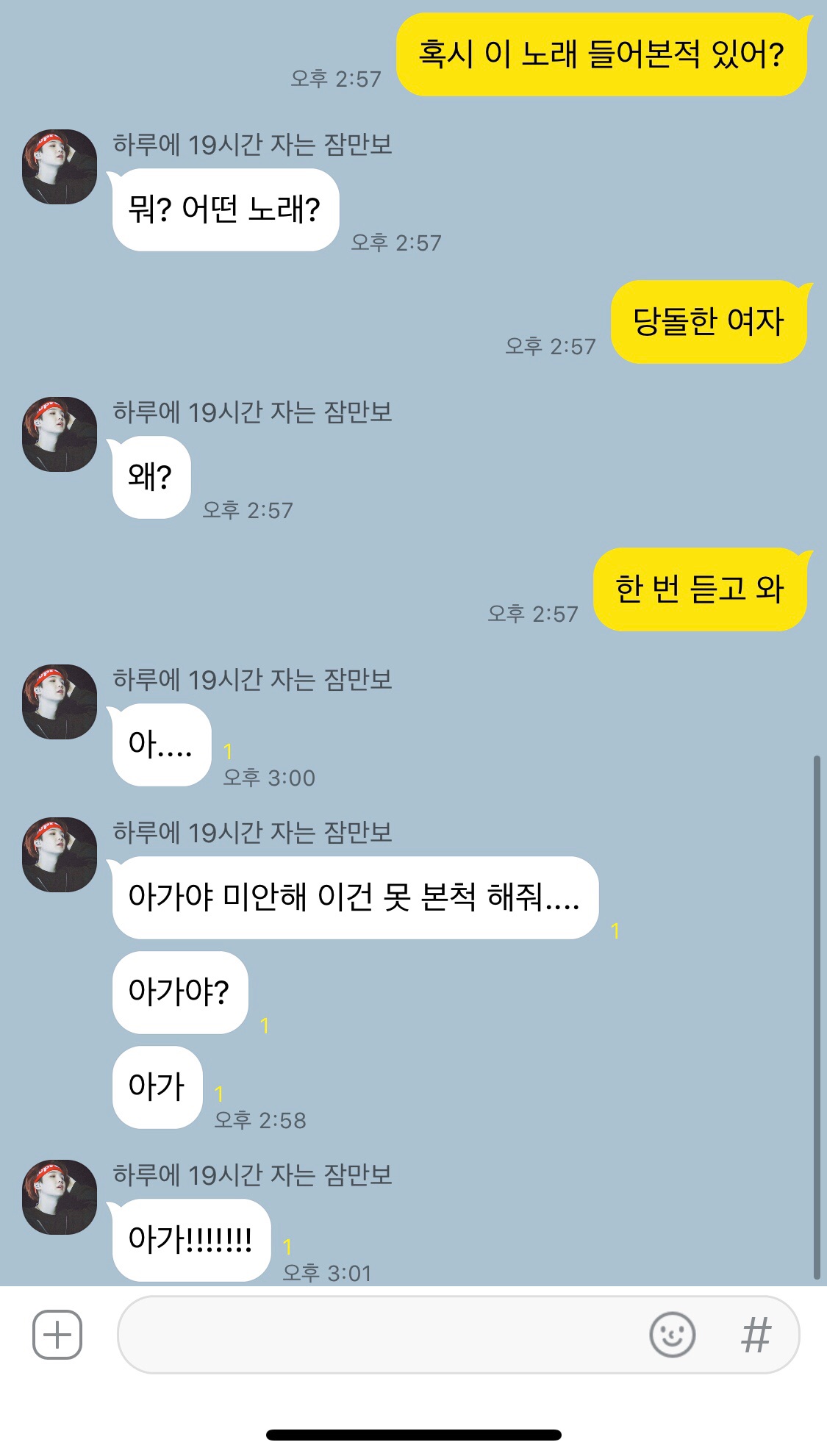The image size is (827, 1456).
Task: Open profile picture beside '아....' message
Action: click(x=60, y=702)
